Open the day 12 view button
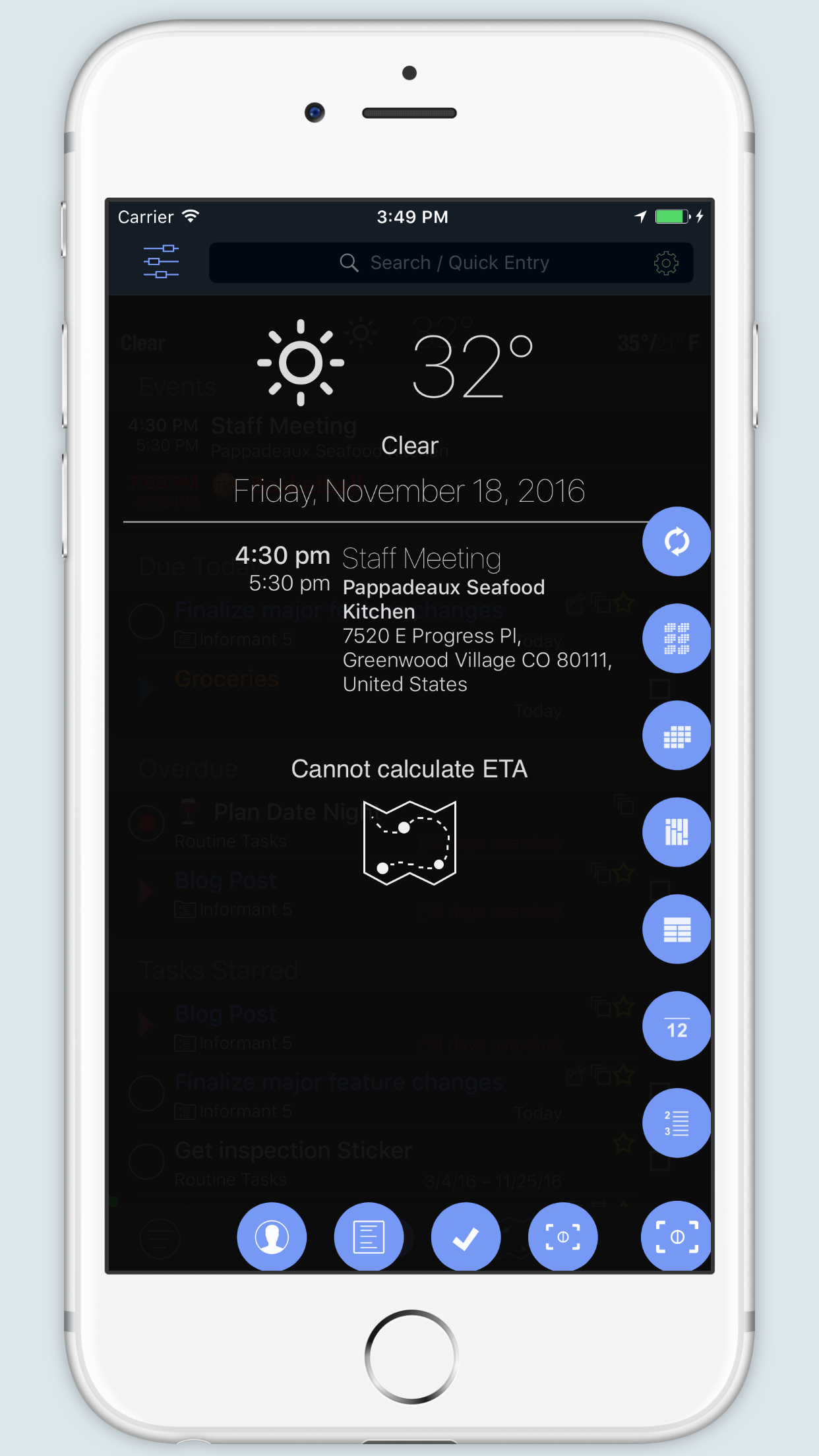 click(677, 1026)
